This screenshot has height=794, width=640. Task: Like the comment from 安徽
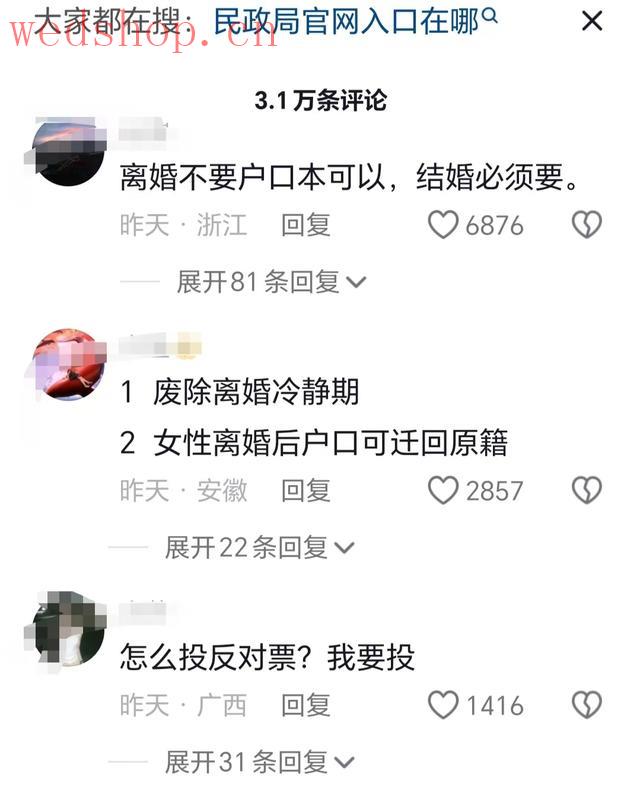click(443, 490)
